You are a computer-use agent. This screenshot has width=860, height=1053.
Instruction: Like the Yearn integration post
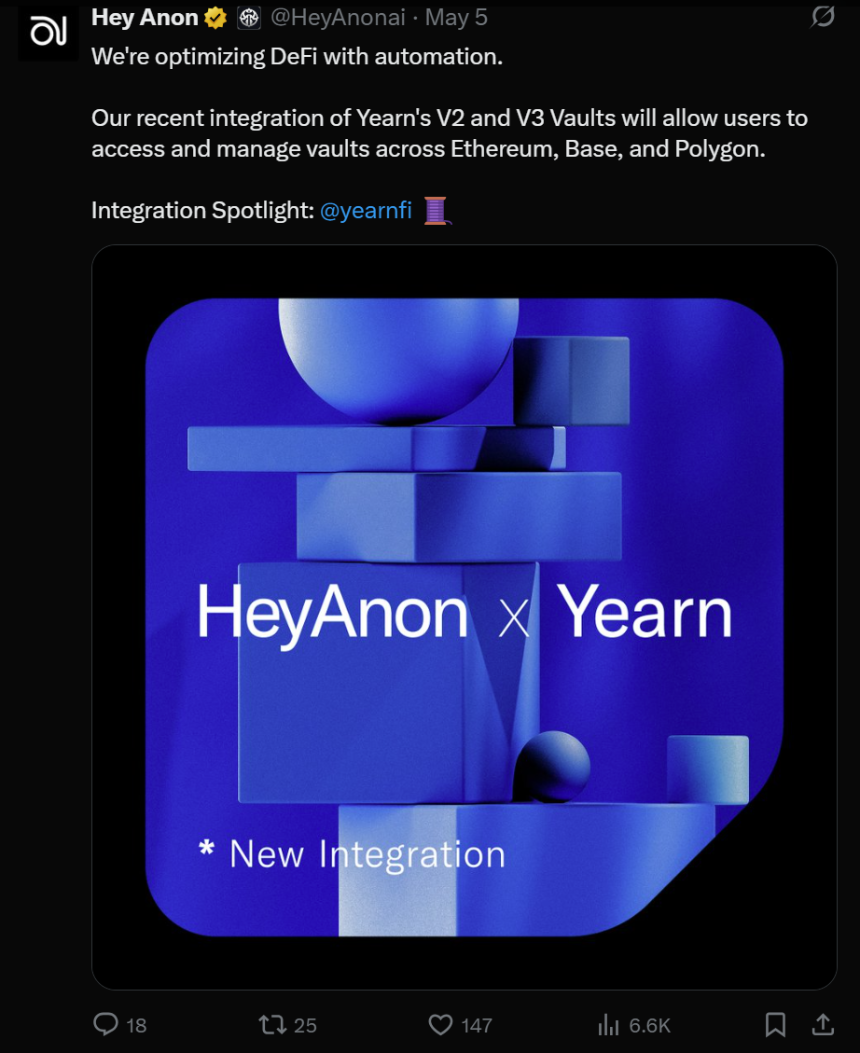click(x=441, y=1024)
